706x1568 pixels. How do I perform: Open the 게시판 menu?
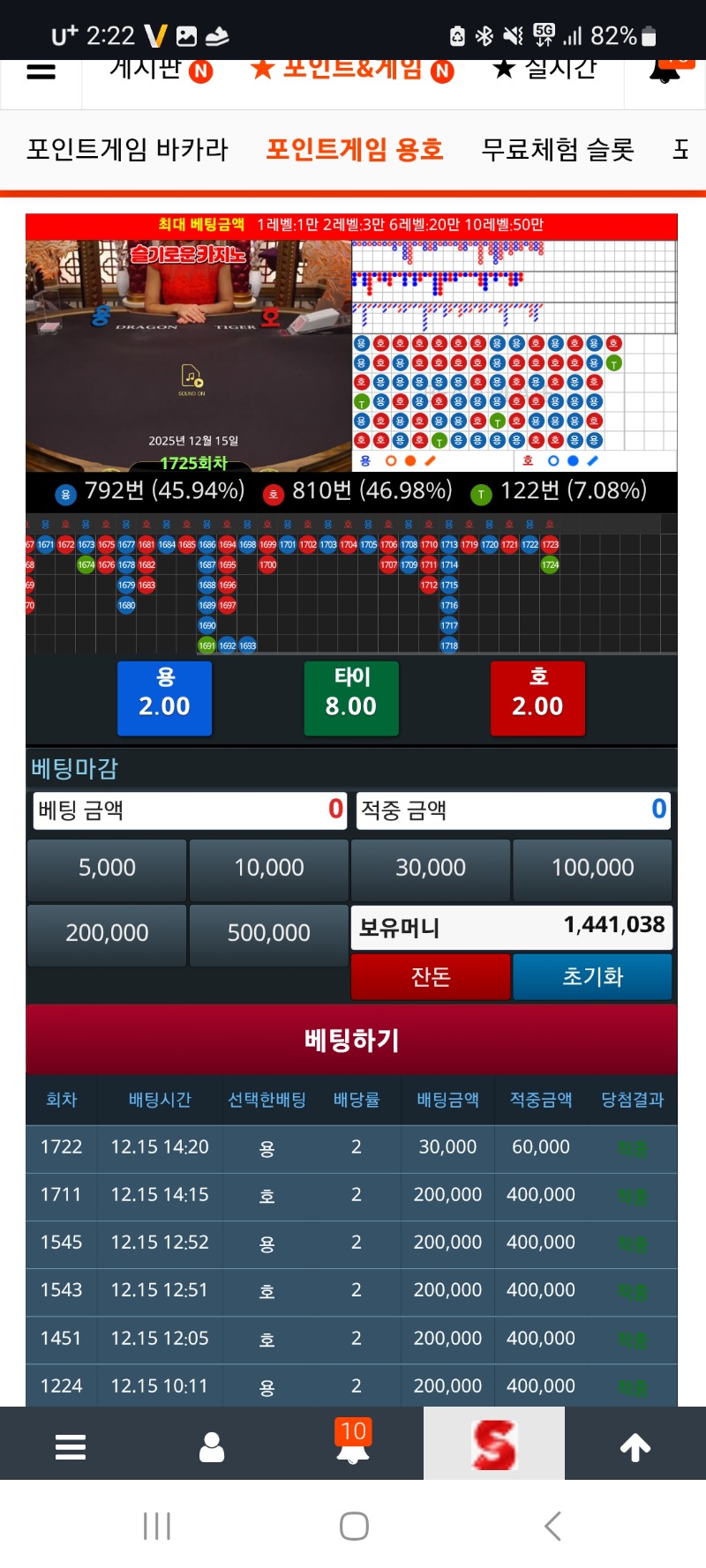tap(161, 71)
